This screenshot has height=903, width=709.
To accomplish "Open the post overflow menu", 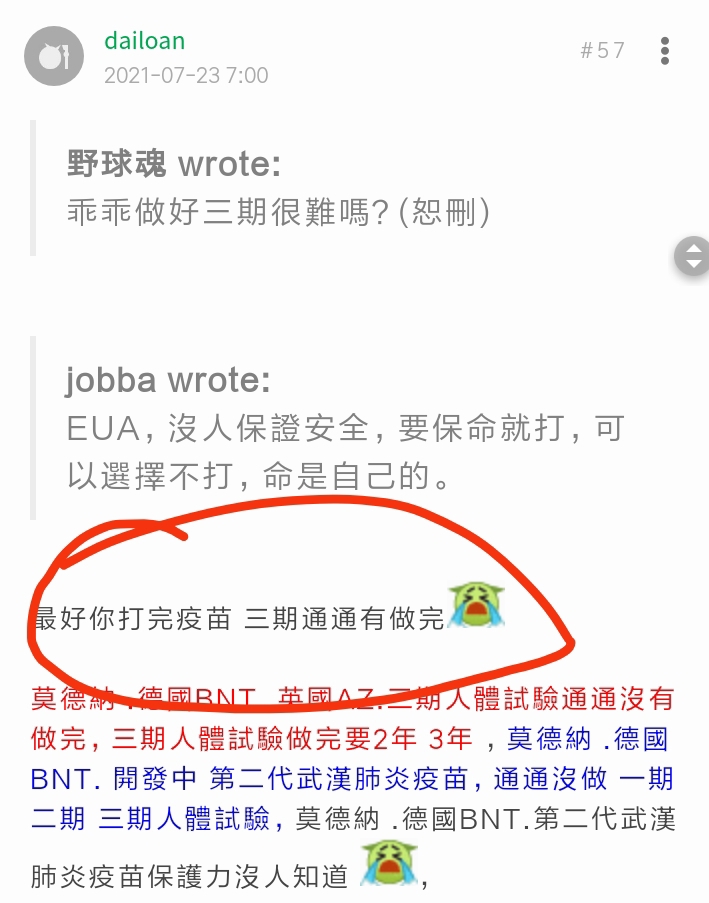I will 666,51.
